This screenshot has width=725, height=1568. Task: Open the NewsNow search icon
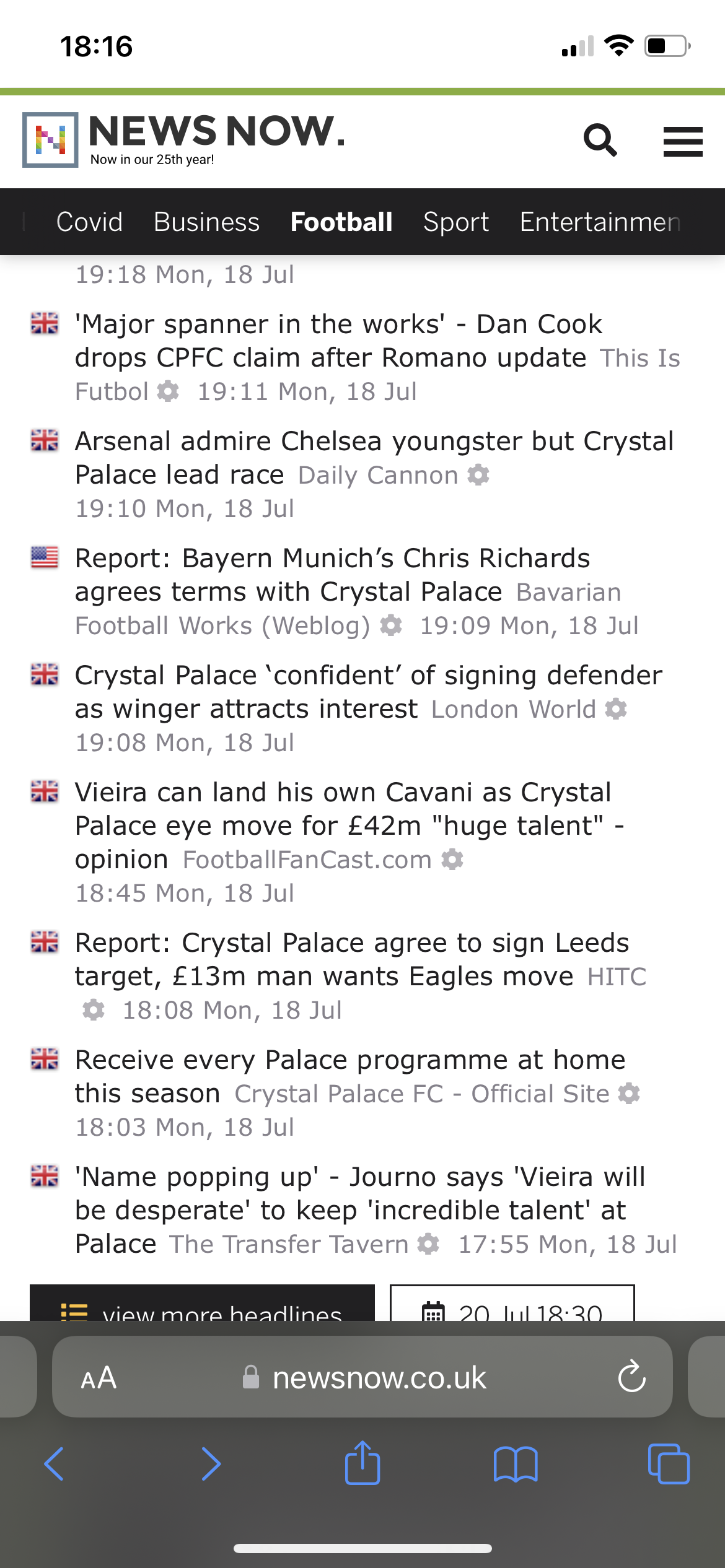pyautogui.click(x=600, y=140)
